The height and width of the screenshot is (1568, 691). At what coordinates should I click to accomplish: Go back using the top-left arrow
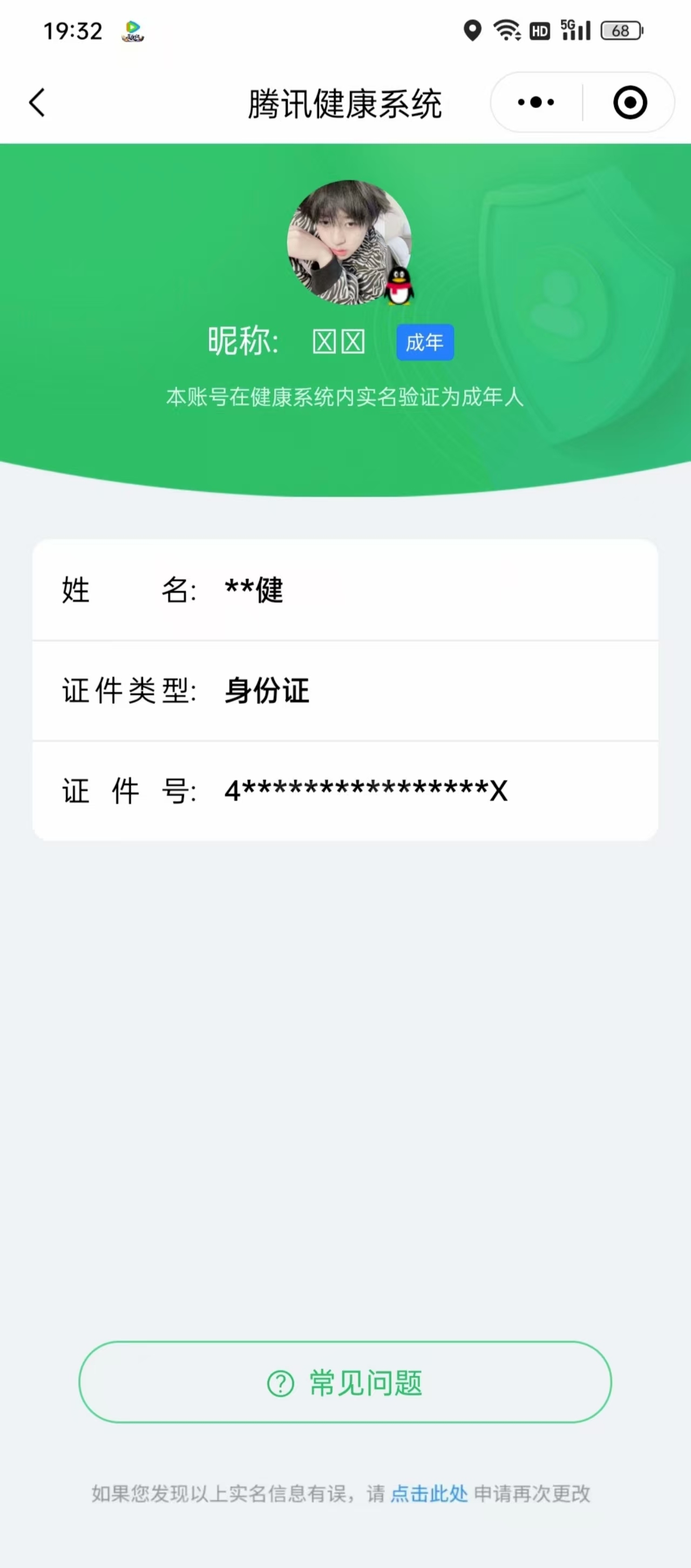pyautogui.click(x=37, y=102)
